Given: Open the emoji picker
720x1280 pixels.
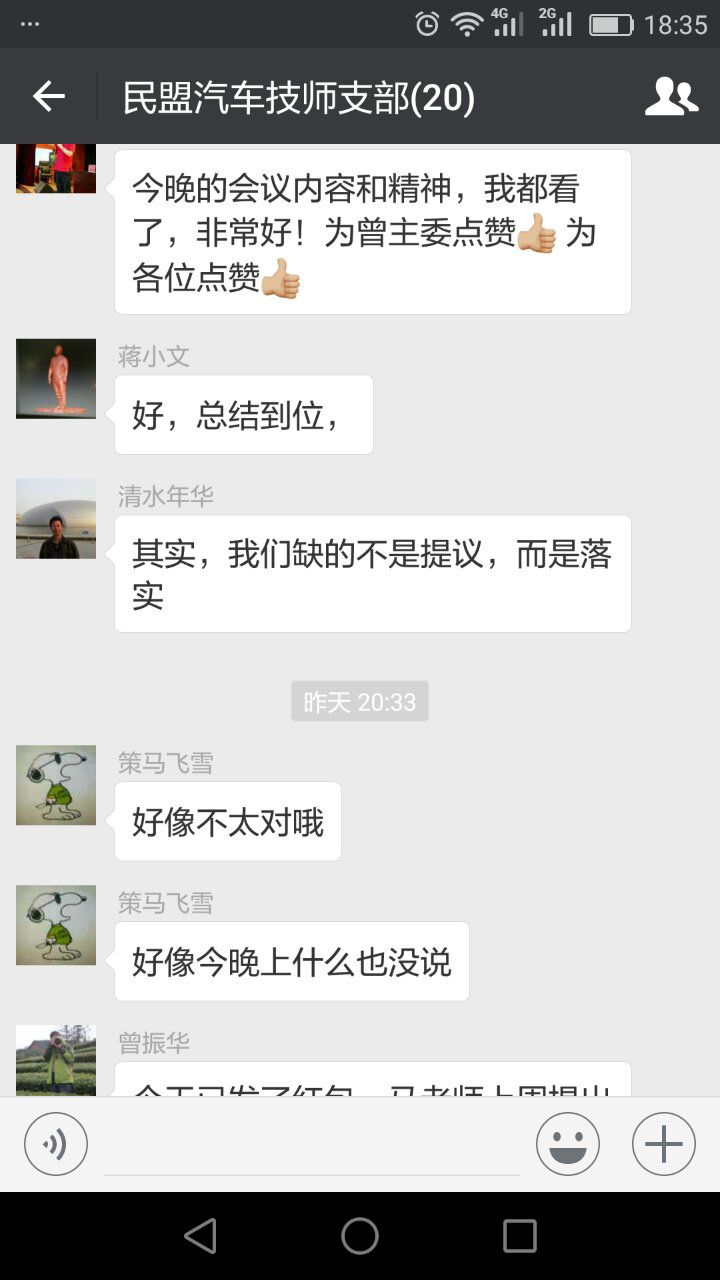Looking at the screenshot, I should 568,1144.
